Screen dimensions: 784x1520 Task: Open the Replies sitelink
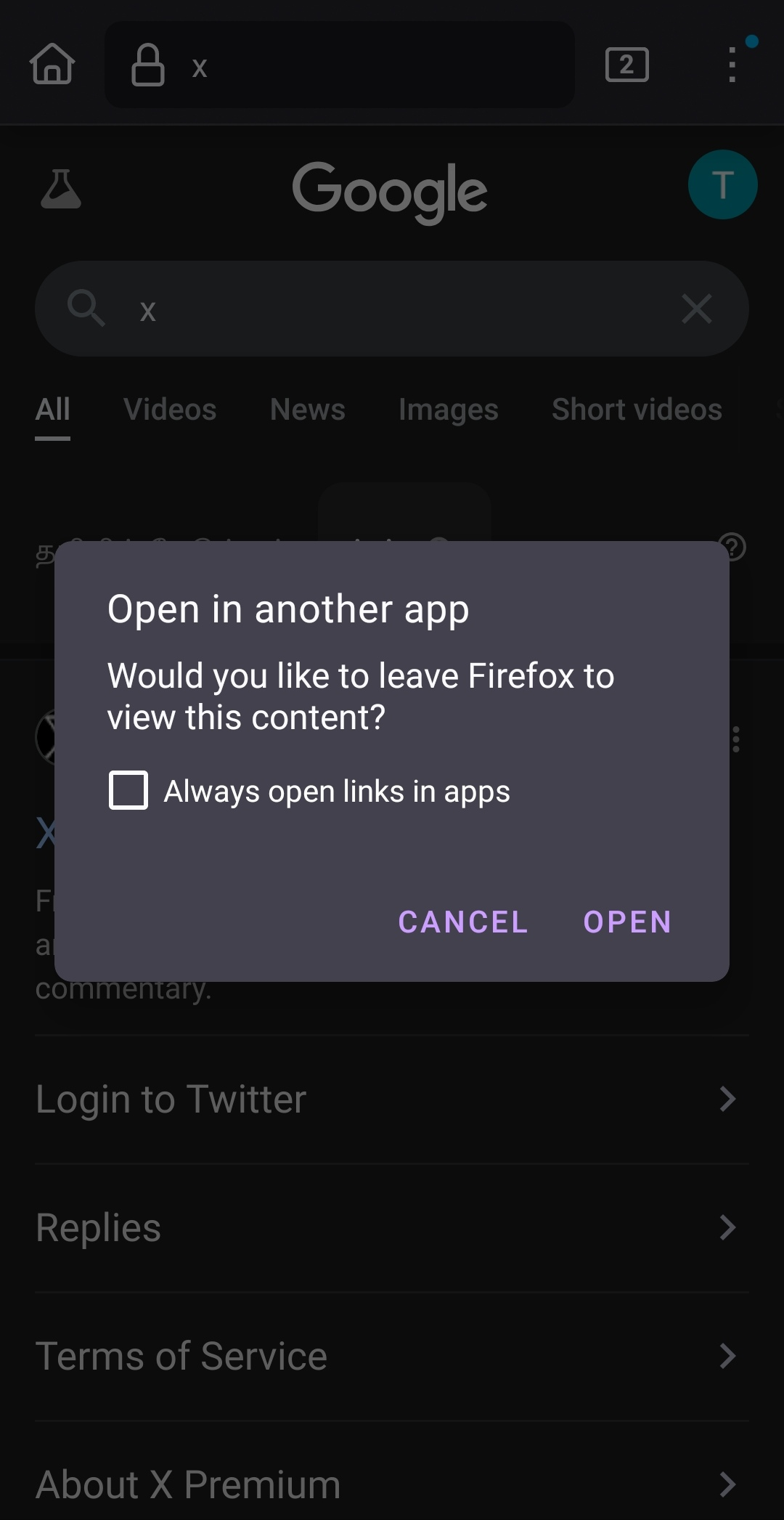pos(392,1228)
